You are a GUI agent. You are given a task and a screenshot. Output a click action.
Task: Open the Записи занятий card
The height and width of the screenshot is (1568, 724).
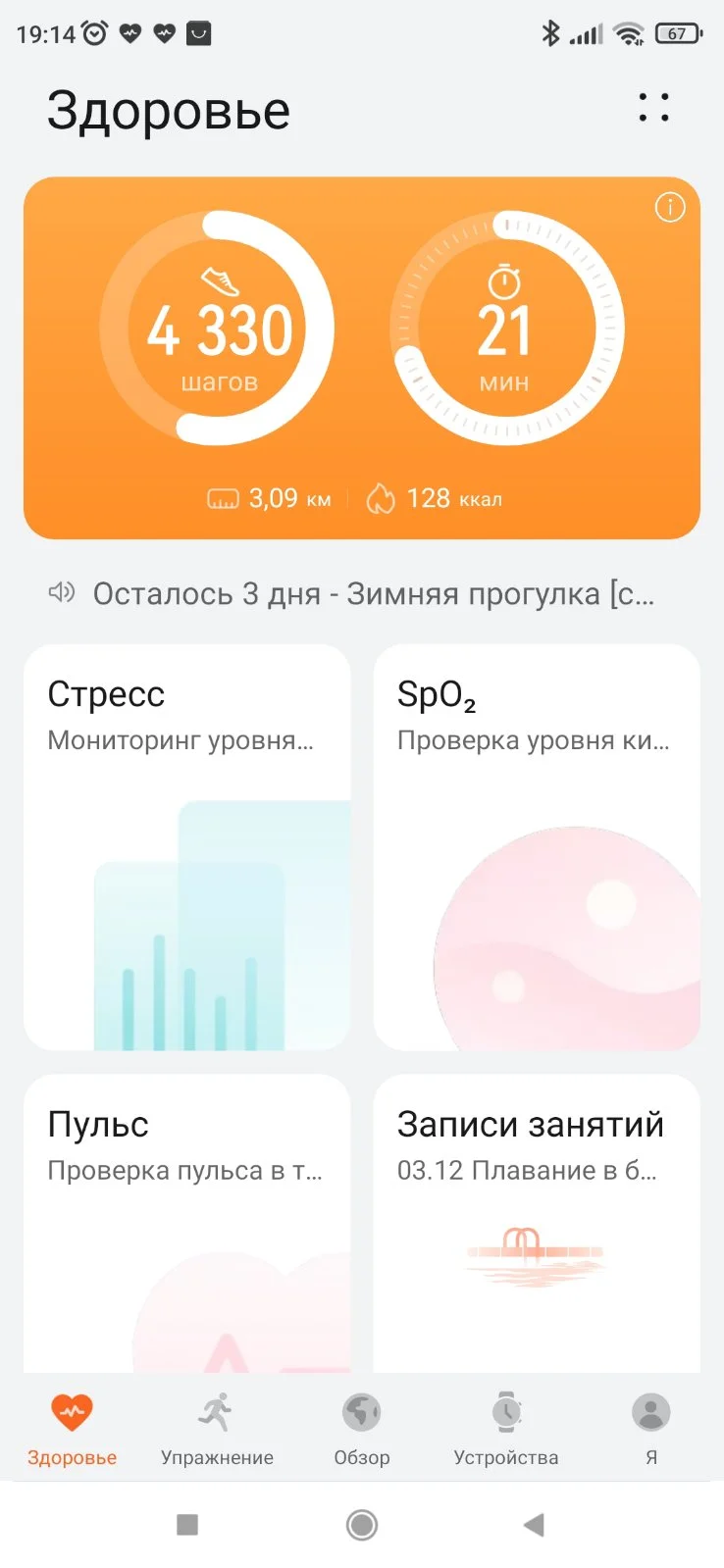pos(537,1224)
